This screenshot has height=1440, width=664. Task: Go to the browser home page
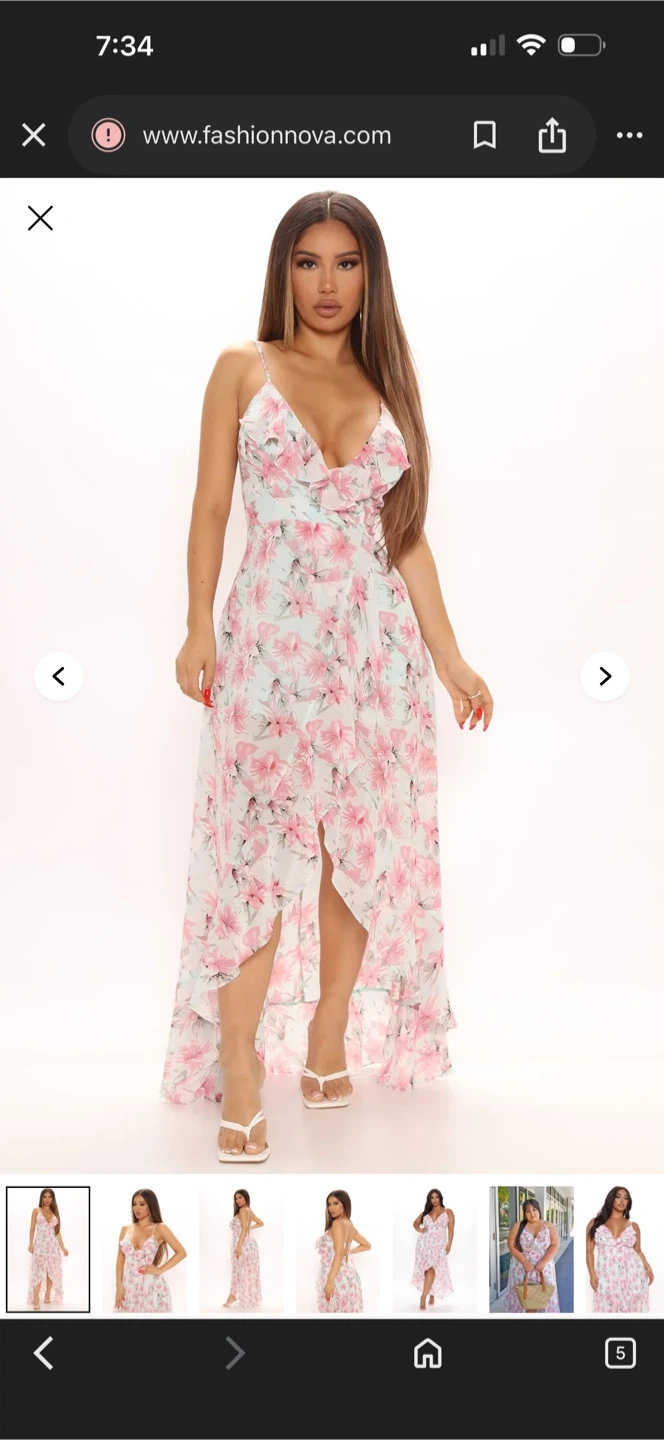[x=428, y=1354]
